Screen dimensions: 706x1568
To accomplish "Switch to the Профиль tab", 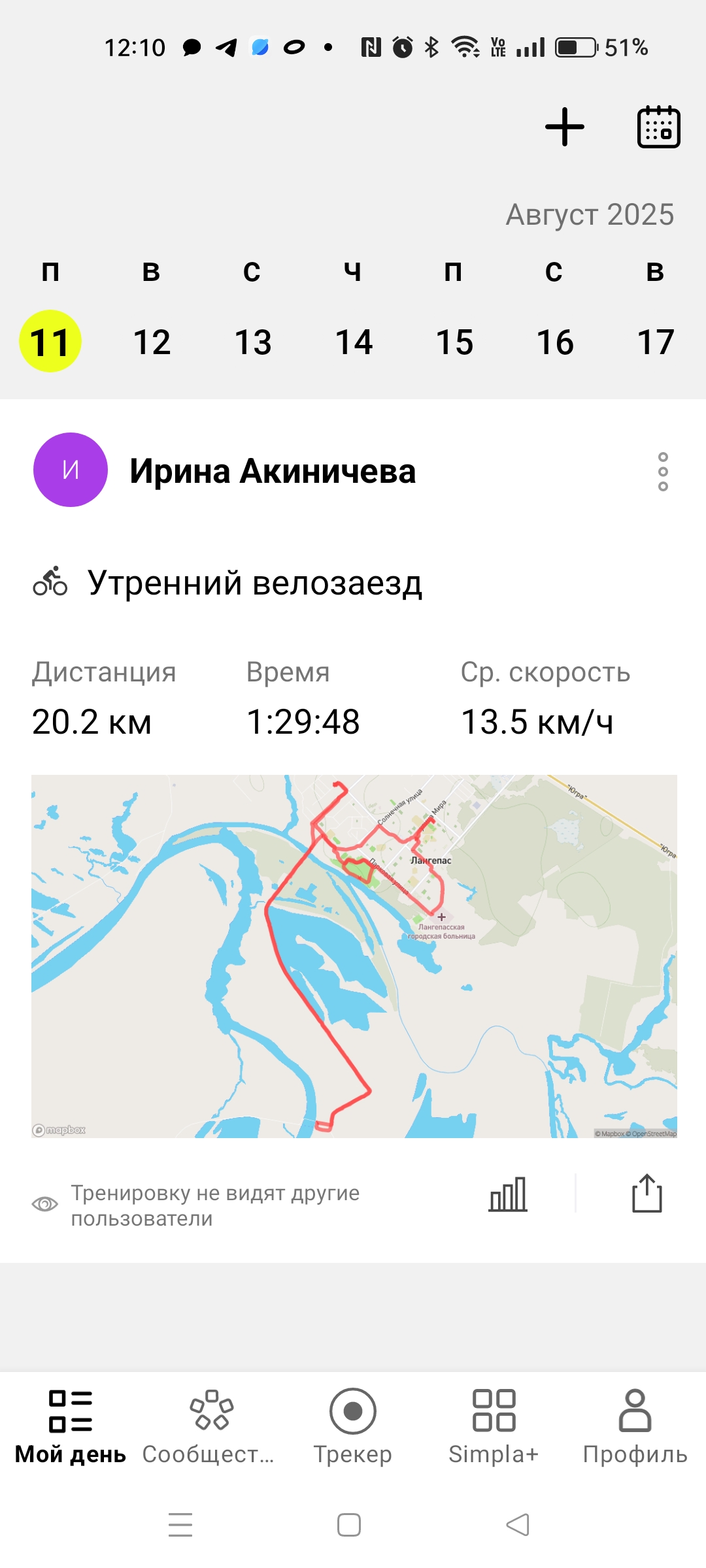I will click(635, 1427).
